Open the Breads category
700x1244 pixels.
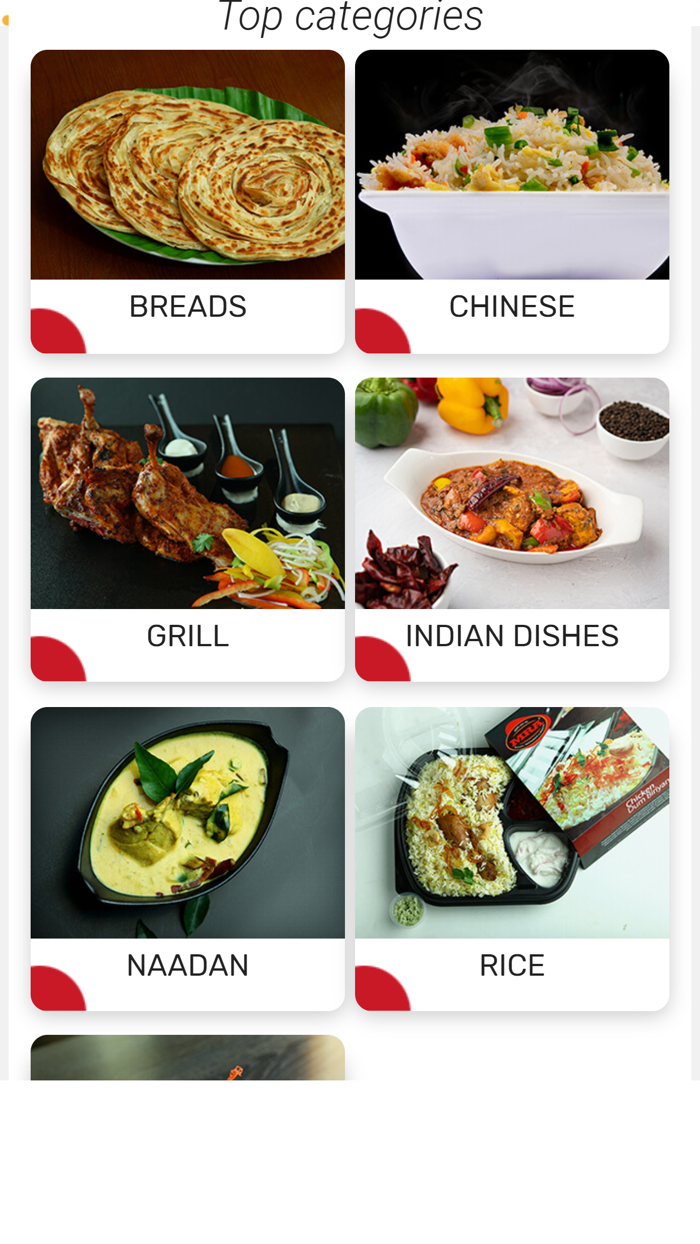[x=187, y=201]
